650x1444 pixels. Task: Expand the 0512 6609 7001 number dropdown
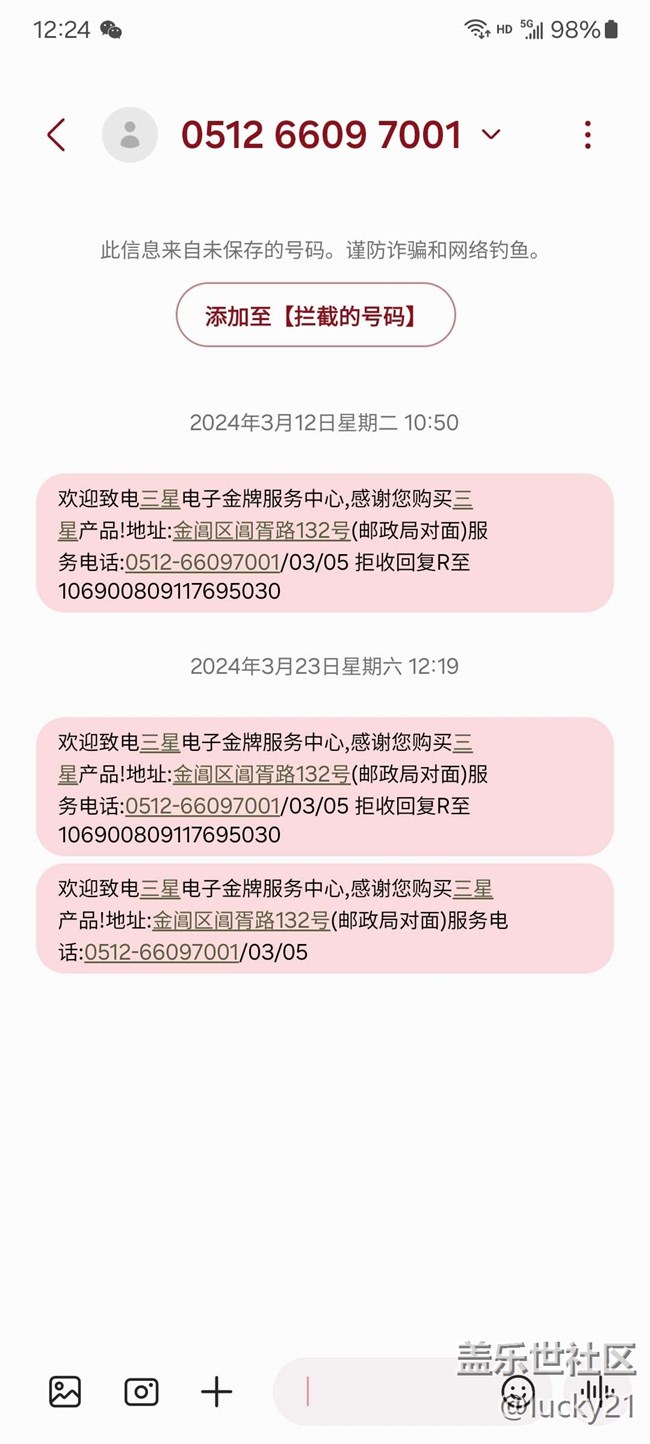click(491, 135)
